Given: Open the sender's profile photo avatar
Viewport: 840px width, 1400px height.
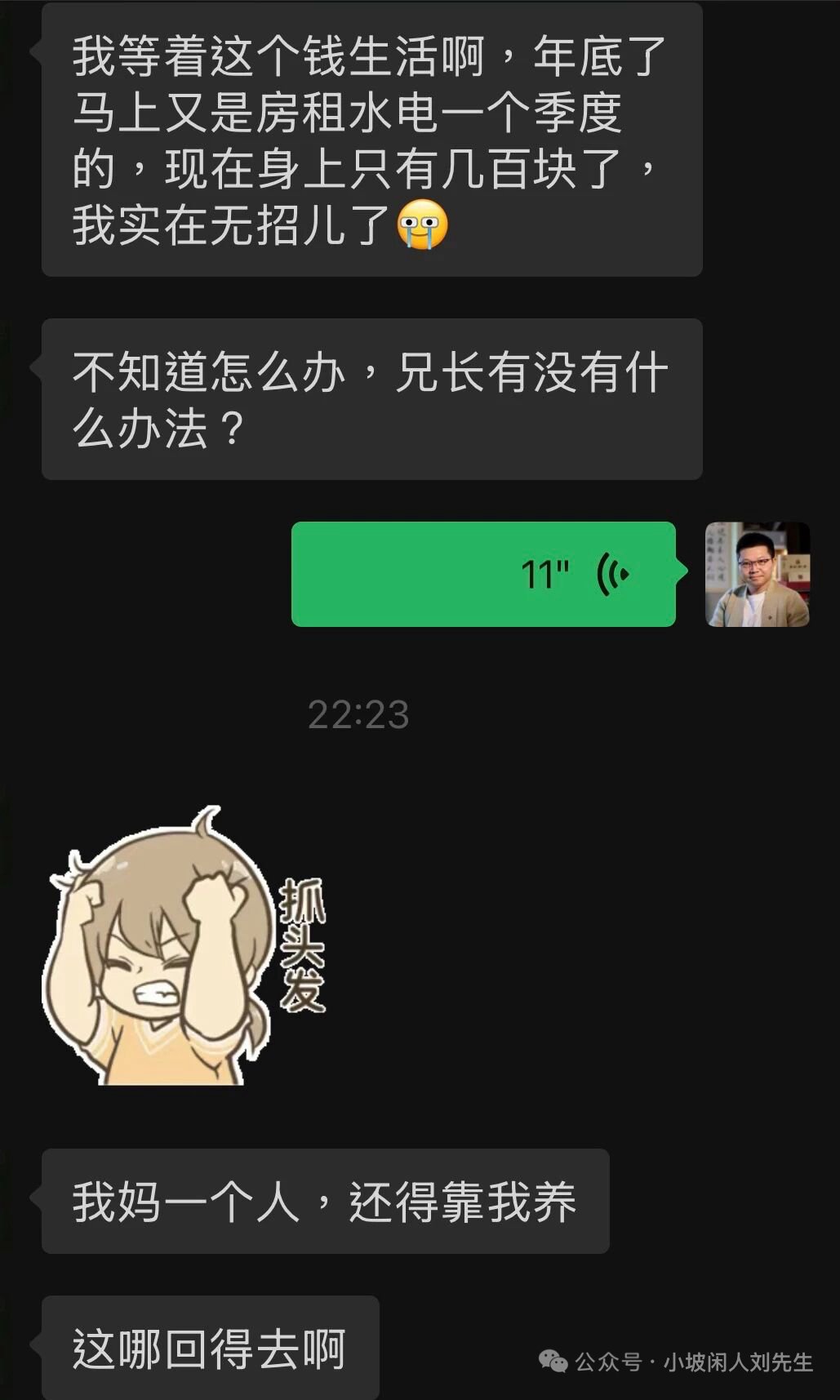Looking at the screenshot, I should (x=757, y=574).
